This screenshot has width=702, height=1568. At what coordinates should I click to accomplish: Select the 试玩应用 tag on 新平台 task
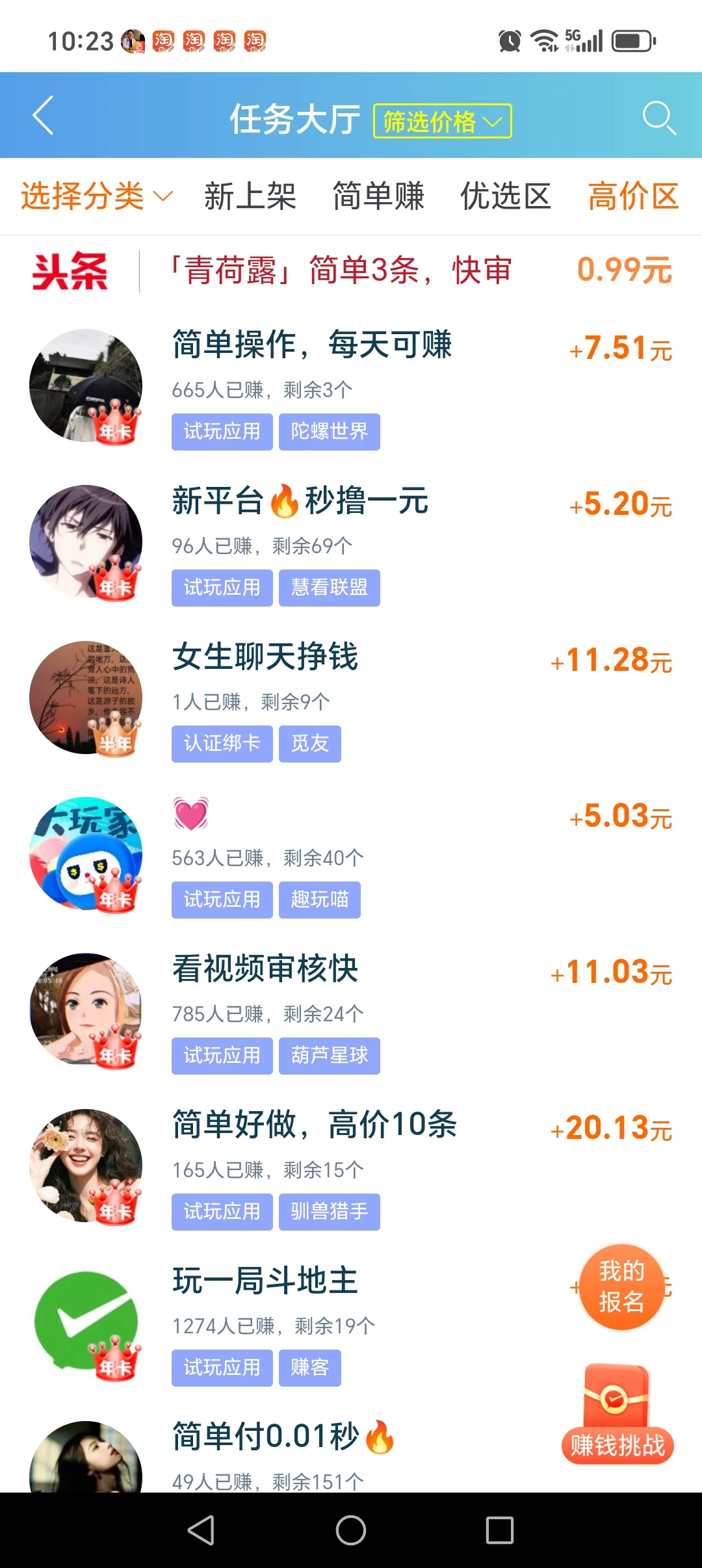point(222,587)
